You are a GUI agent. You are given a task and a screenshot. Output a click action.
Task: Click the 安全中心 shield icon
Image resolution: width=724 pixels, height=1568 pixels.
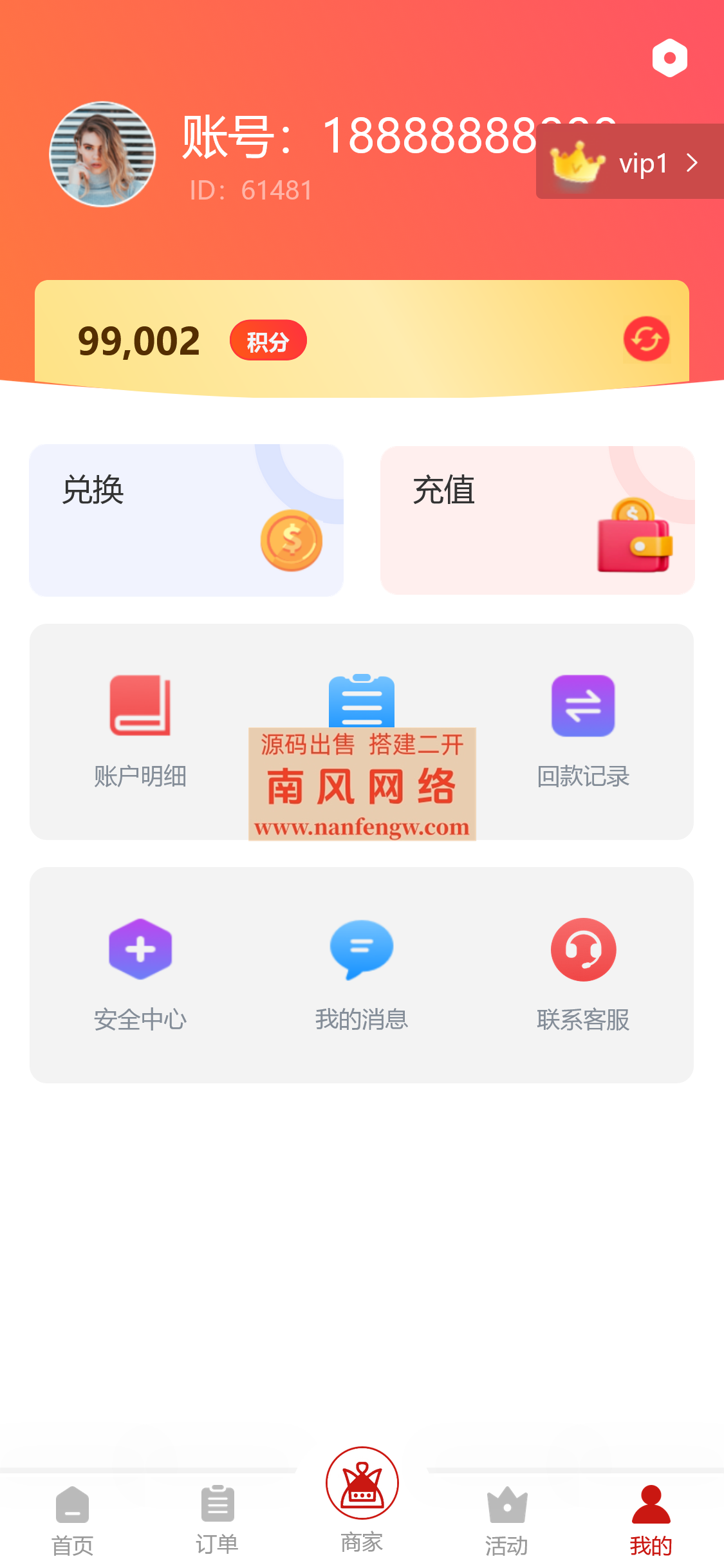click(141, 949)
